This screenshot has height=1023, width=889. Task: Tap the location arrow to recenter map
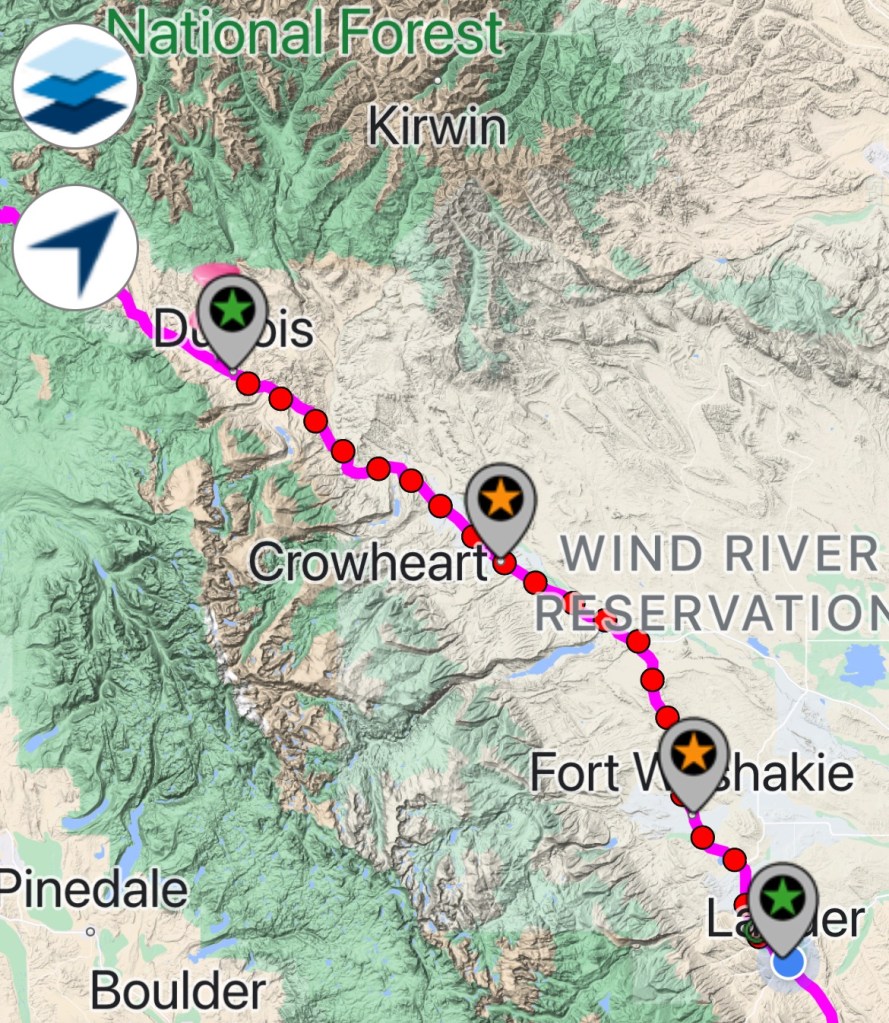[x=76, y=247]
